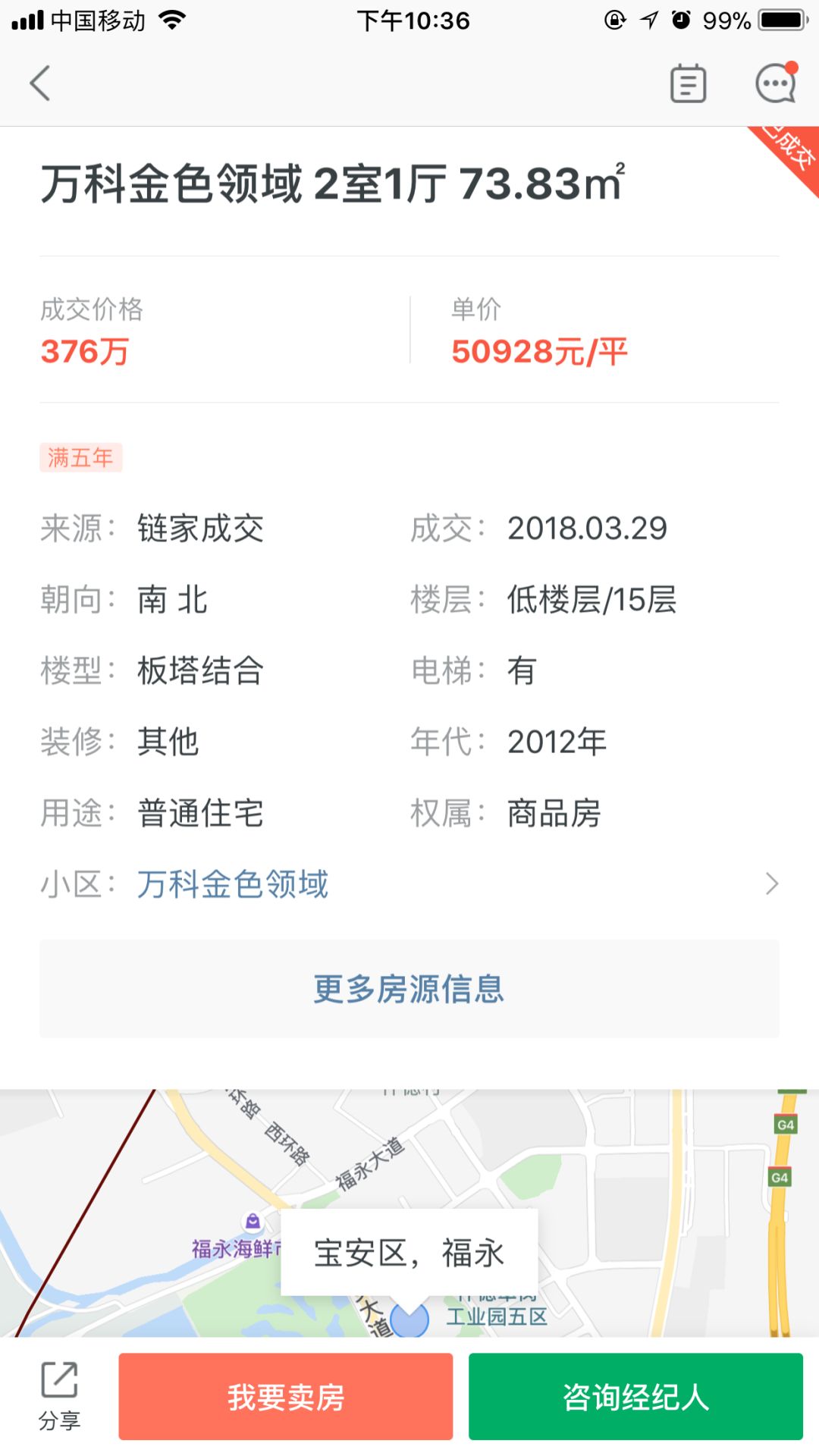Image resolution: width=819 pixels, height=1456 pixels.
Task: Open the chat messages icon
Action: (775, 83)
